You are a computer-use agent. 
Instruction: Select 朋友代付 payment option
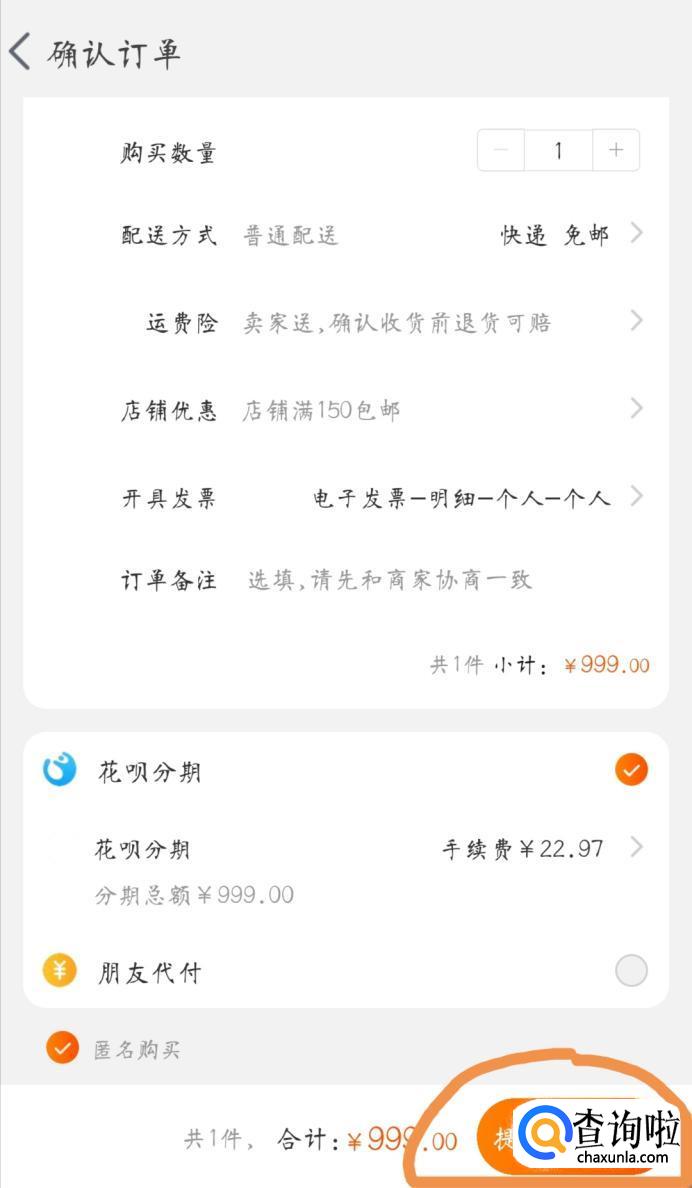[x=631, y=970]
